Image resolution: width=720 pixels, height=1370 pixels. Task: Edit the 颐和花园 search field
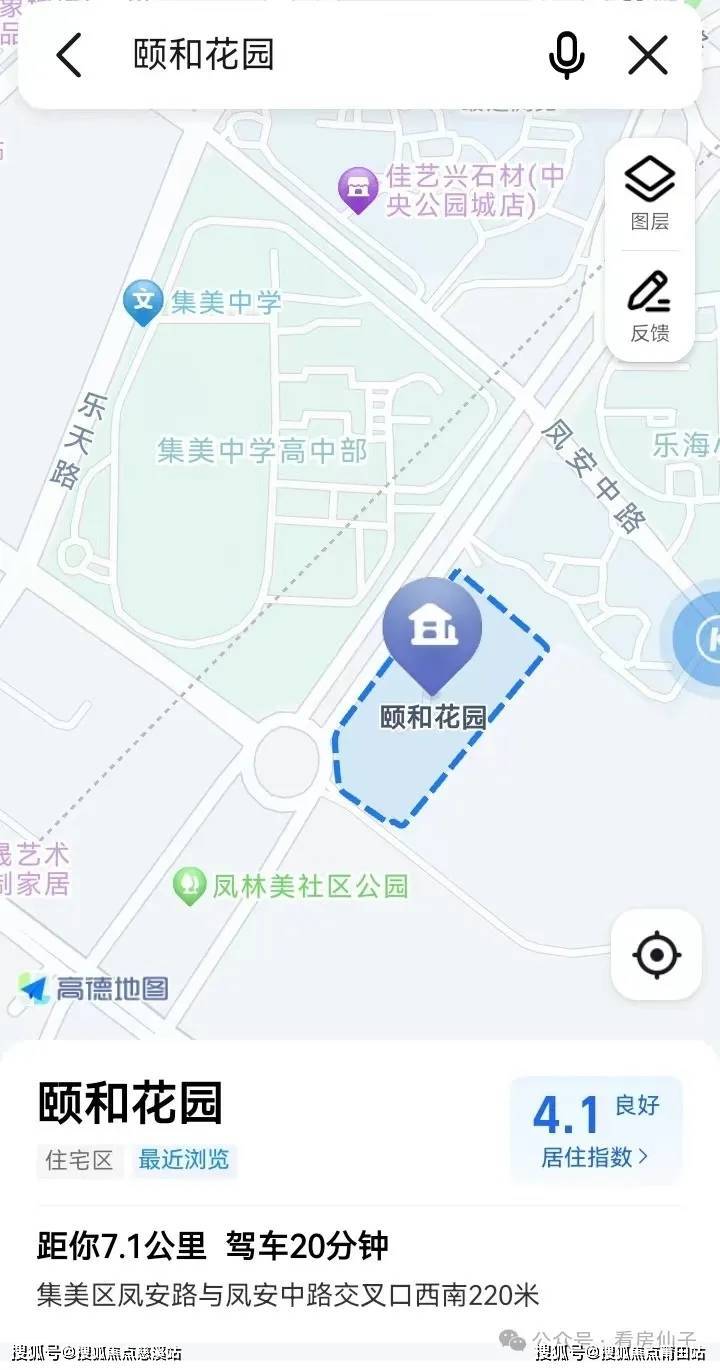[330, 55]
